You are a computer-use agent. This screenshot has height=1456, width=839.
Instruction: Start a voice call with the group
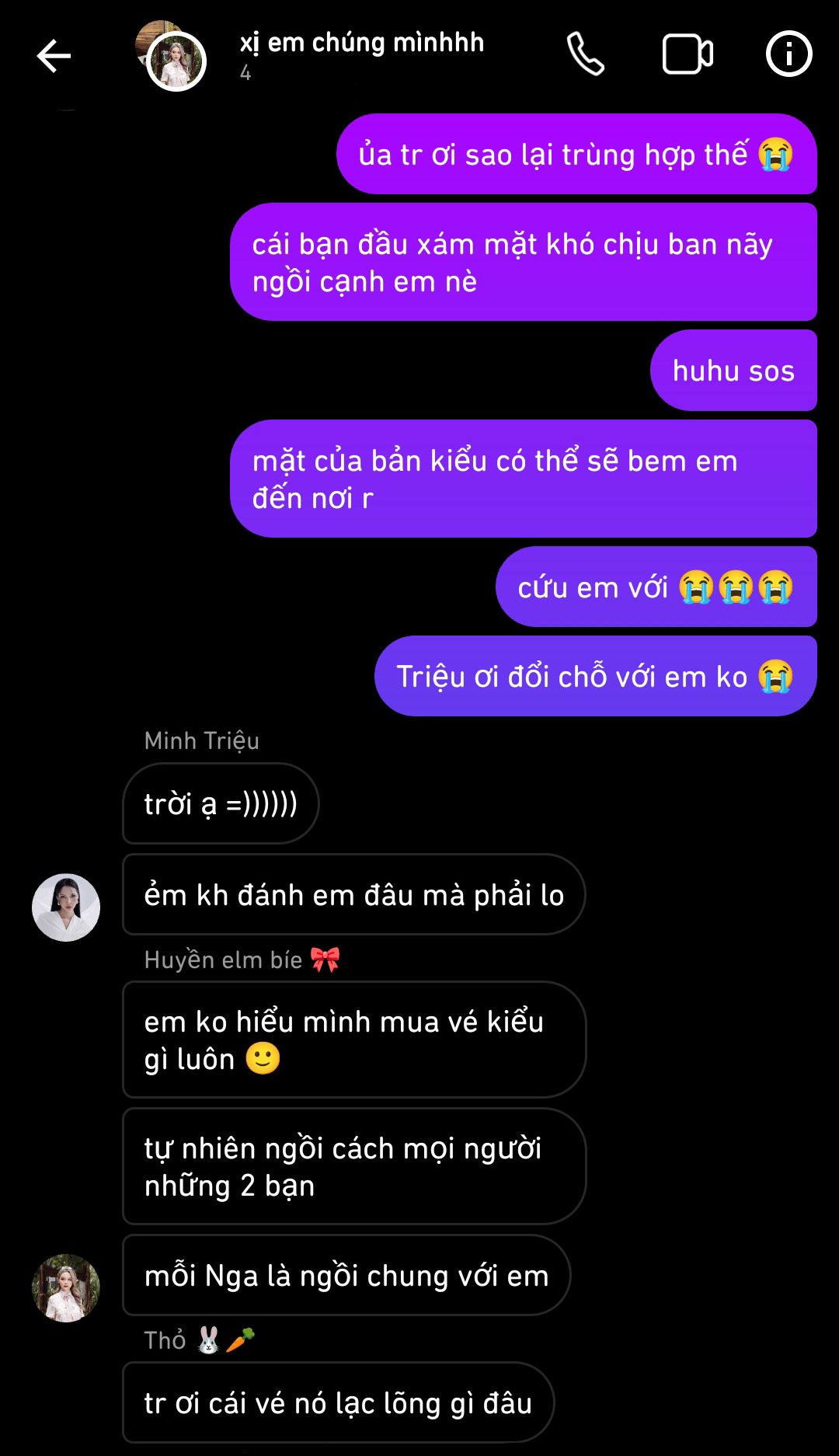pyautogui.click(x=585, y=54)
